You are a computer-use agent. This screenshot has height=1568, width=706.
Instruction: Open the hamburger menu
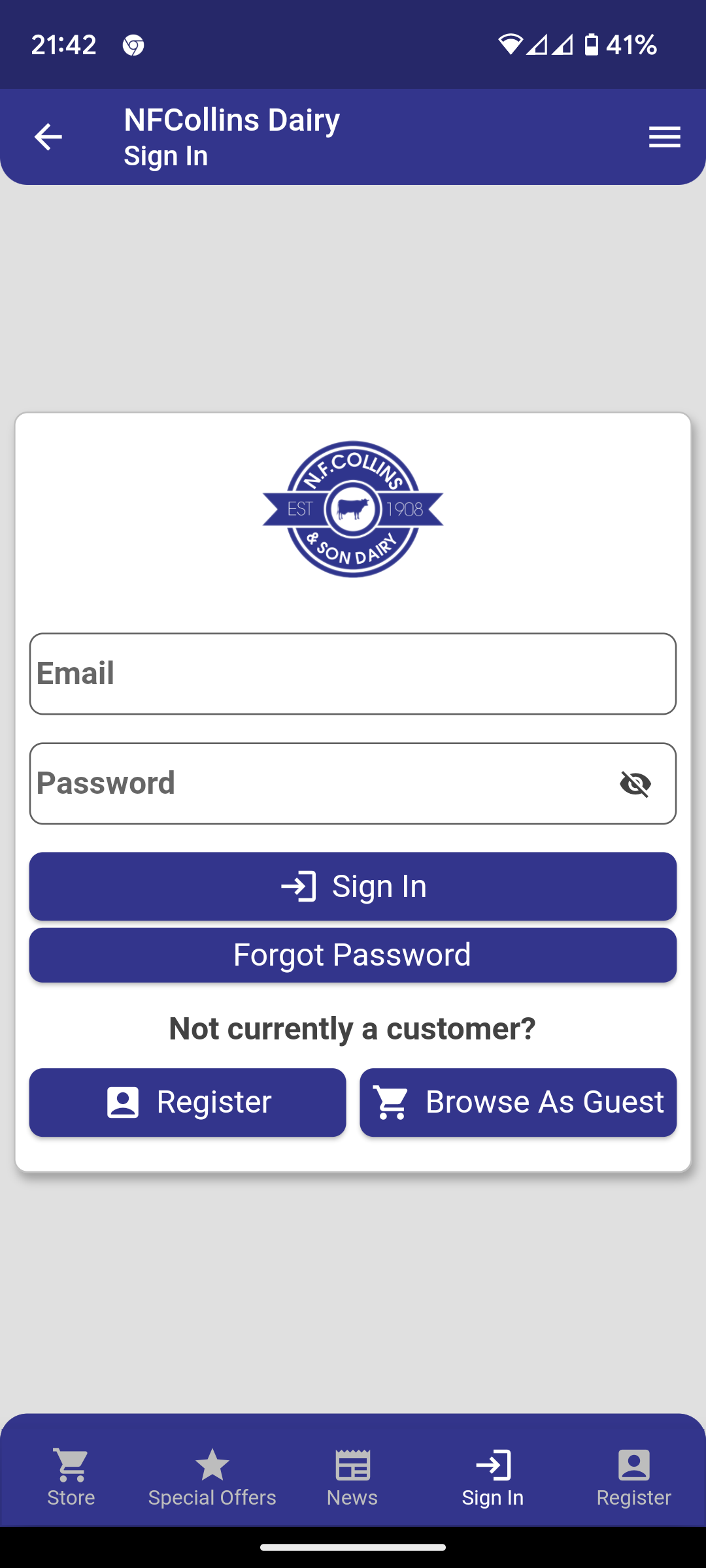point(664,137)
